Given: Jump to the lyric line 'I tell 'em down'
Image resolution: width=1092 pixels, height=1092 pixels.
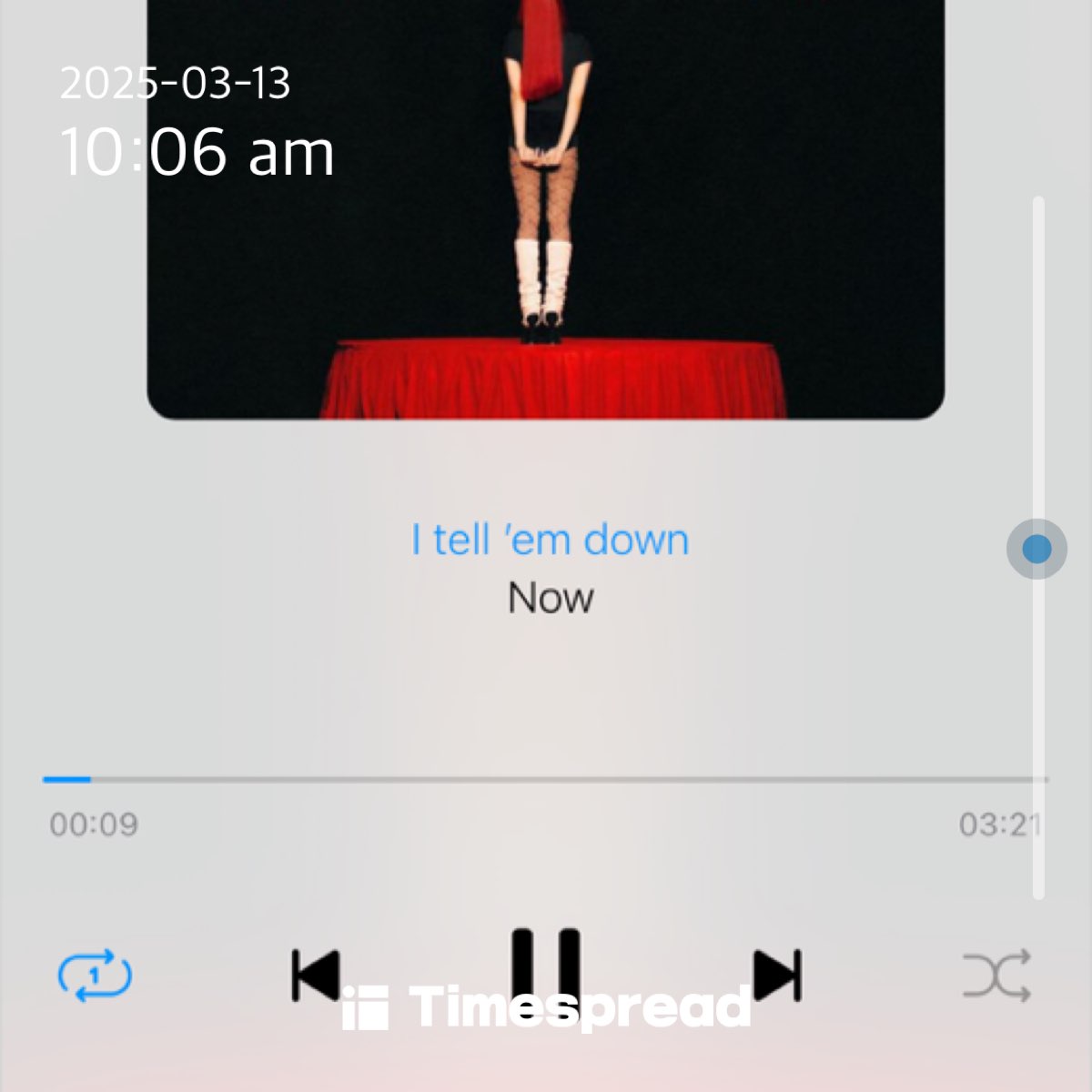Looking at the screenshot, I should 550,540.
